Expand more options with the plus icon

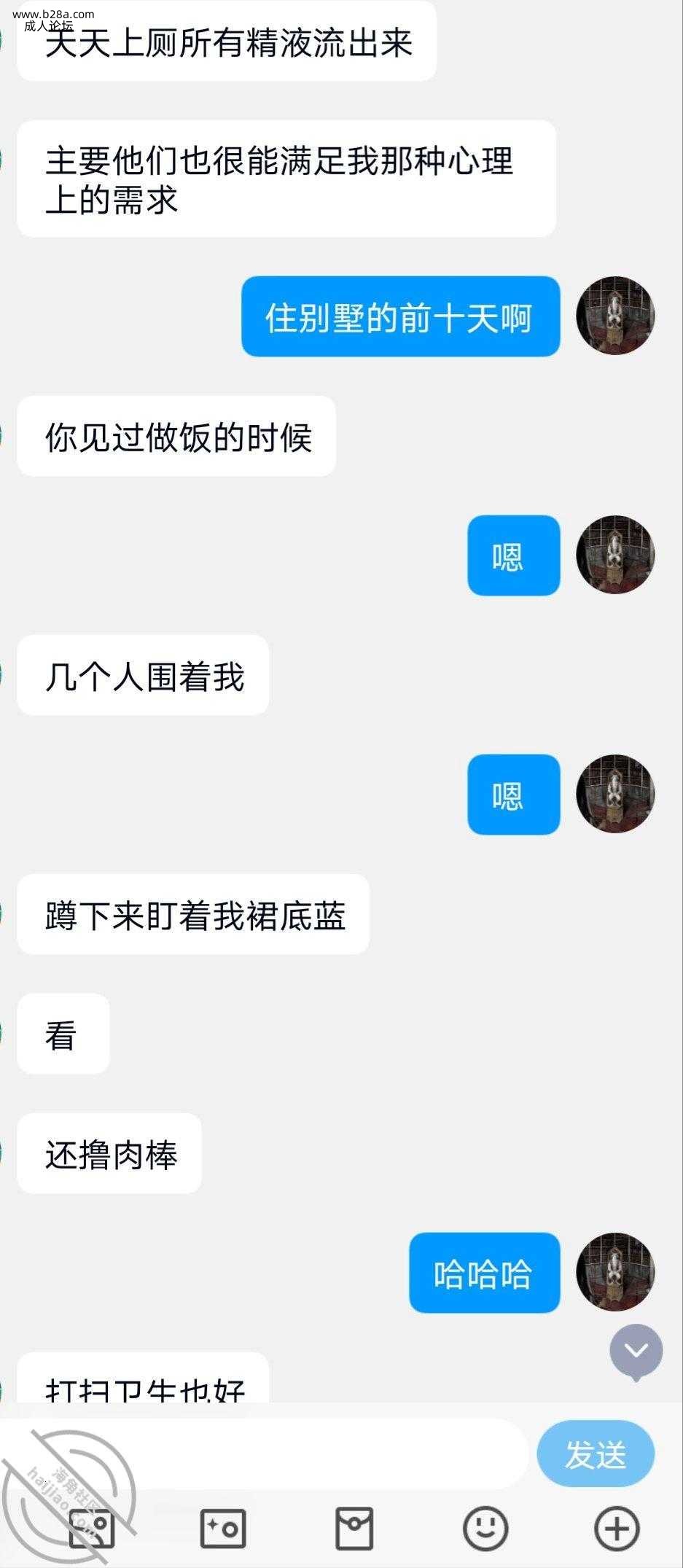tap(617, 1528)
